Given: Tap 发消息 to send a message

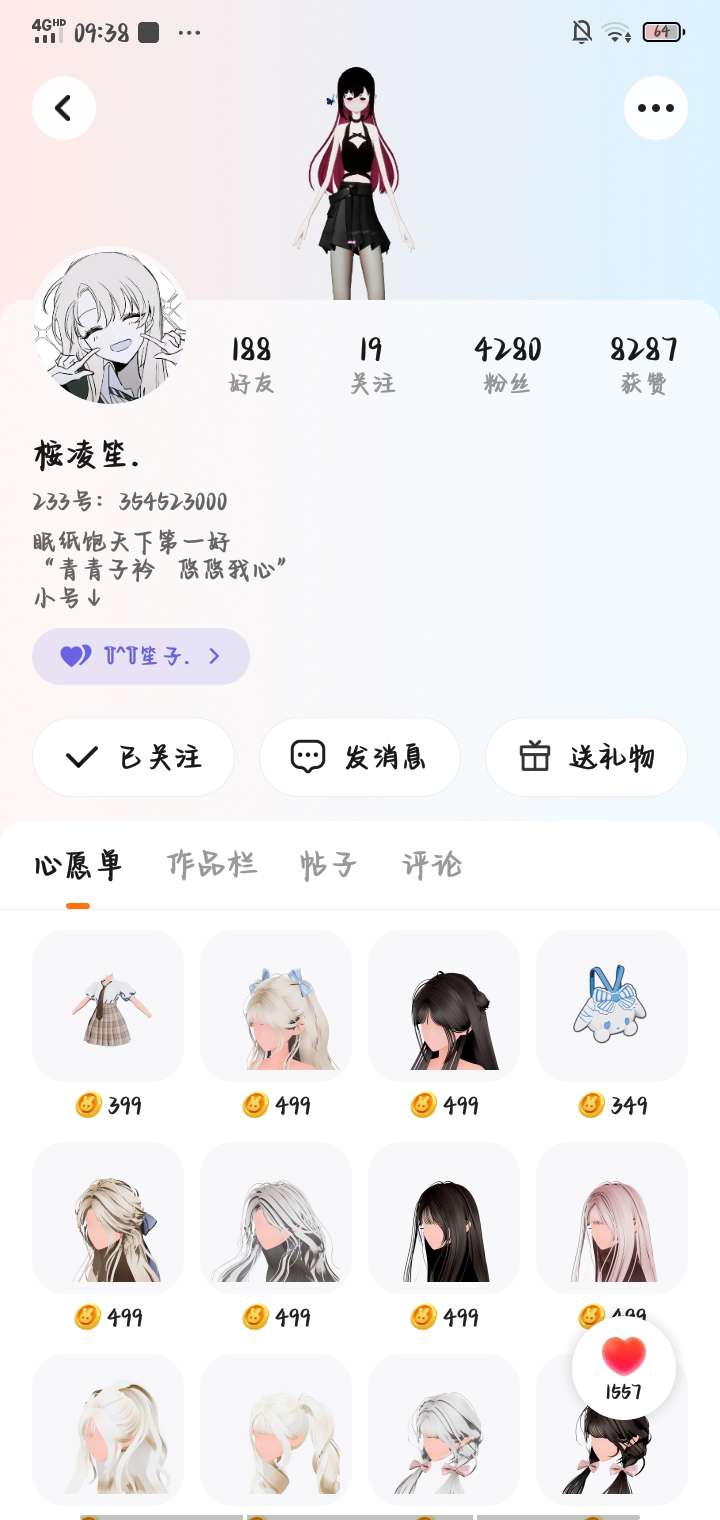Looking at the screenshot, I should click(360, 757).
